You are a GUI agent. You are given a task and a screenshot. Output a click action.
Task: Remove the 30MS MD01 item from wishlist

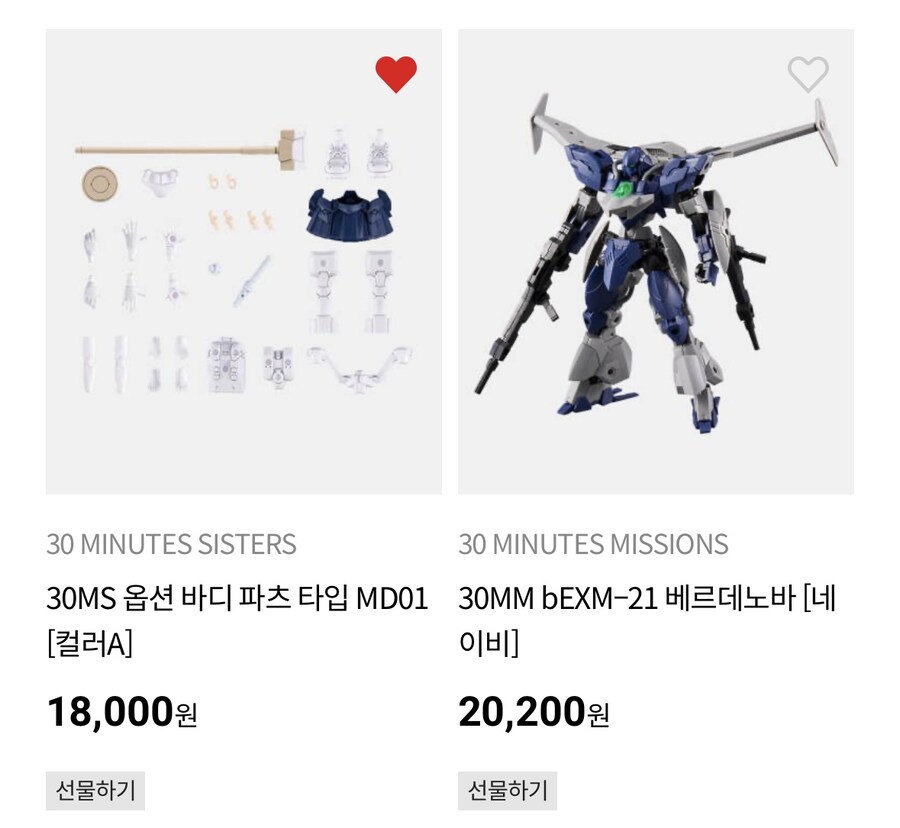(396, 74)
